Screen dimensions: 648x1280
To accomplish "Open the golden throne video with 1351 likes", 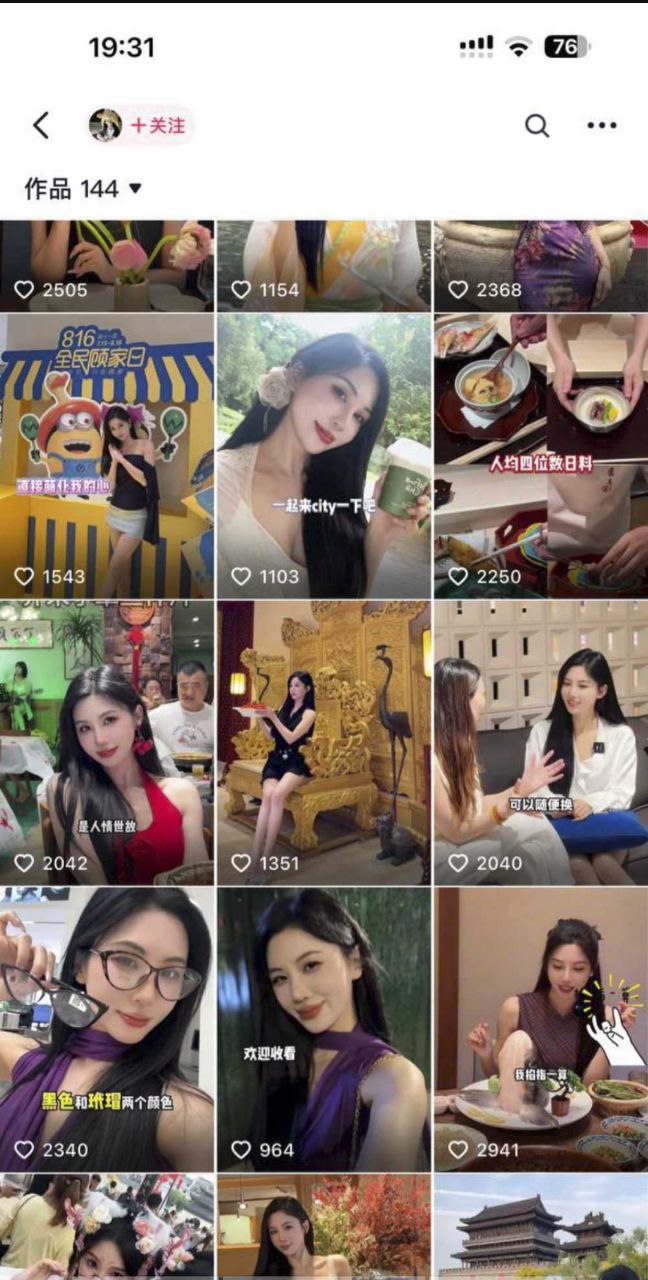I will tap(323, 742).
